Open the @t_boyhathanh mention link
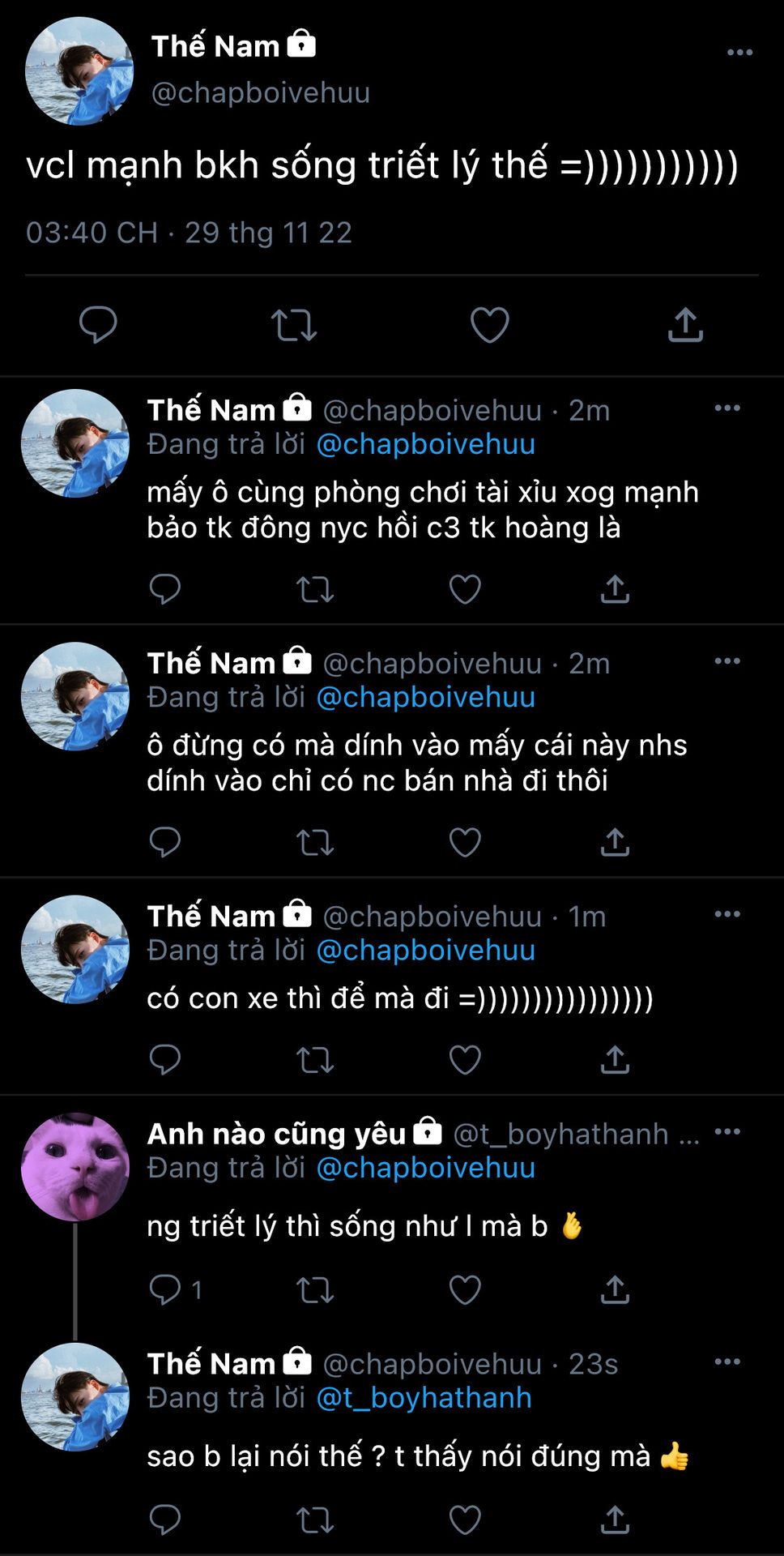 point(424,1398)
